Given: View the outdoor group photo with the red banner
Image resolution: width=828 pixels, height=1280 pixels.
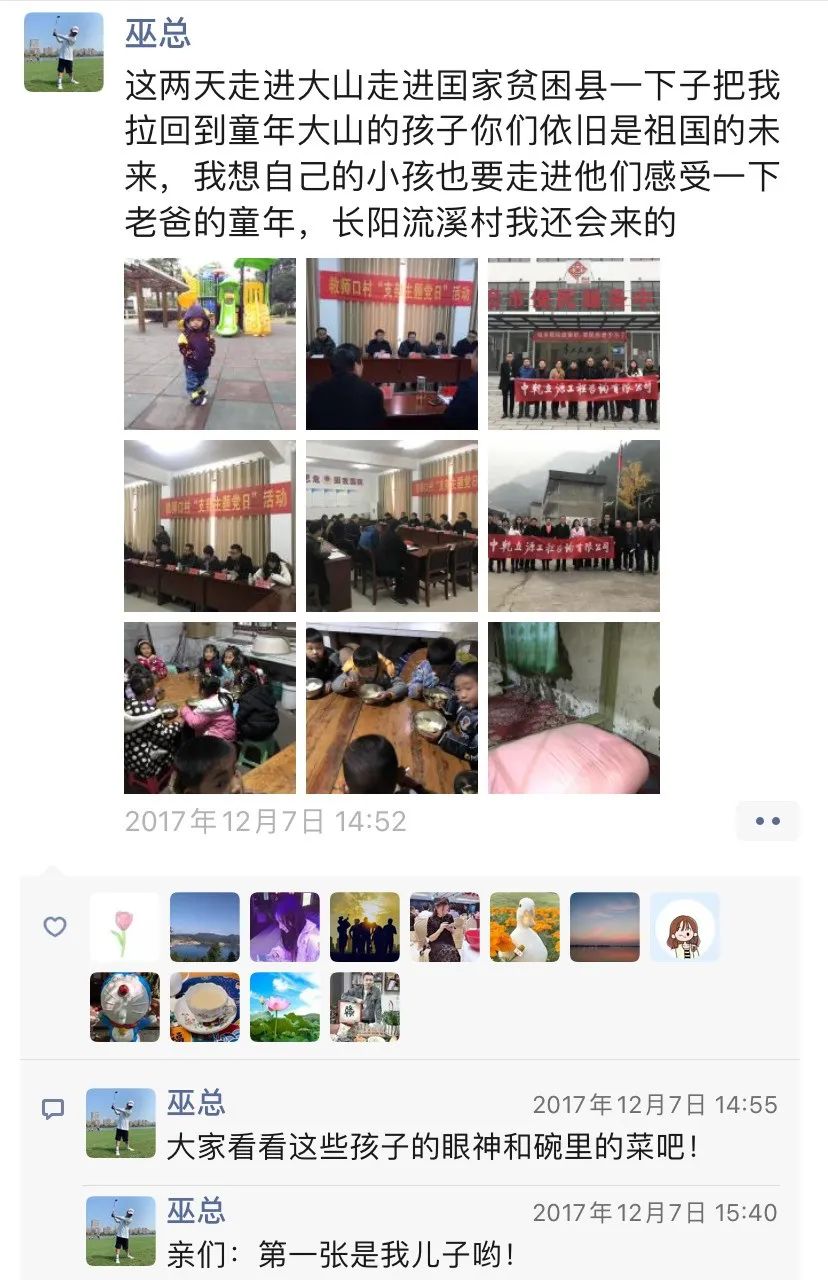Looking at the screenshot, I should [x=573, y=526].
